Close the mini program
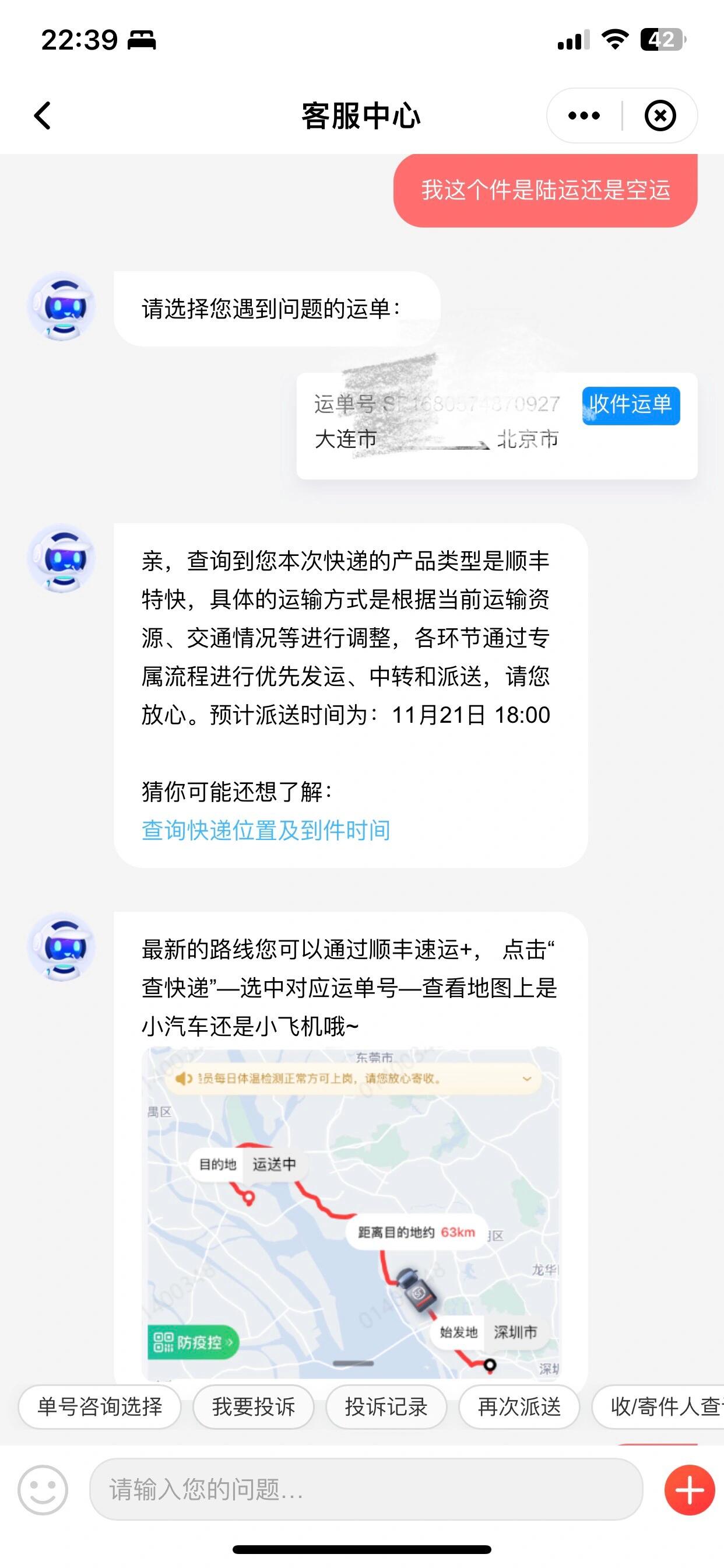This screenshot has height=1568, width=724. click(660, 116)
